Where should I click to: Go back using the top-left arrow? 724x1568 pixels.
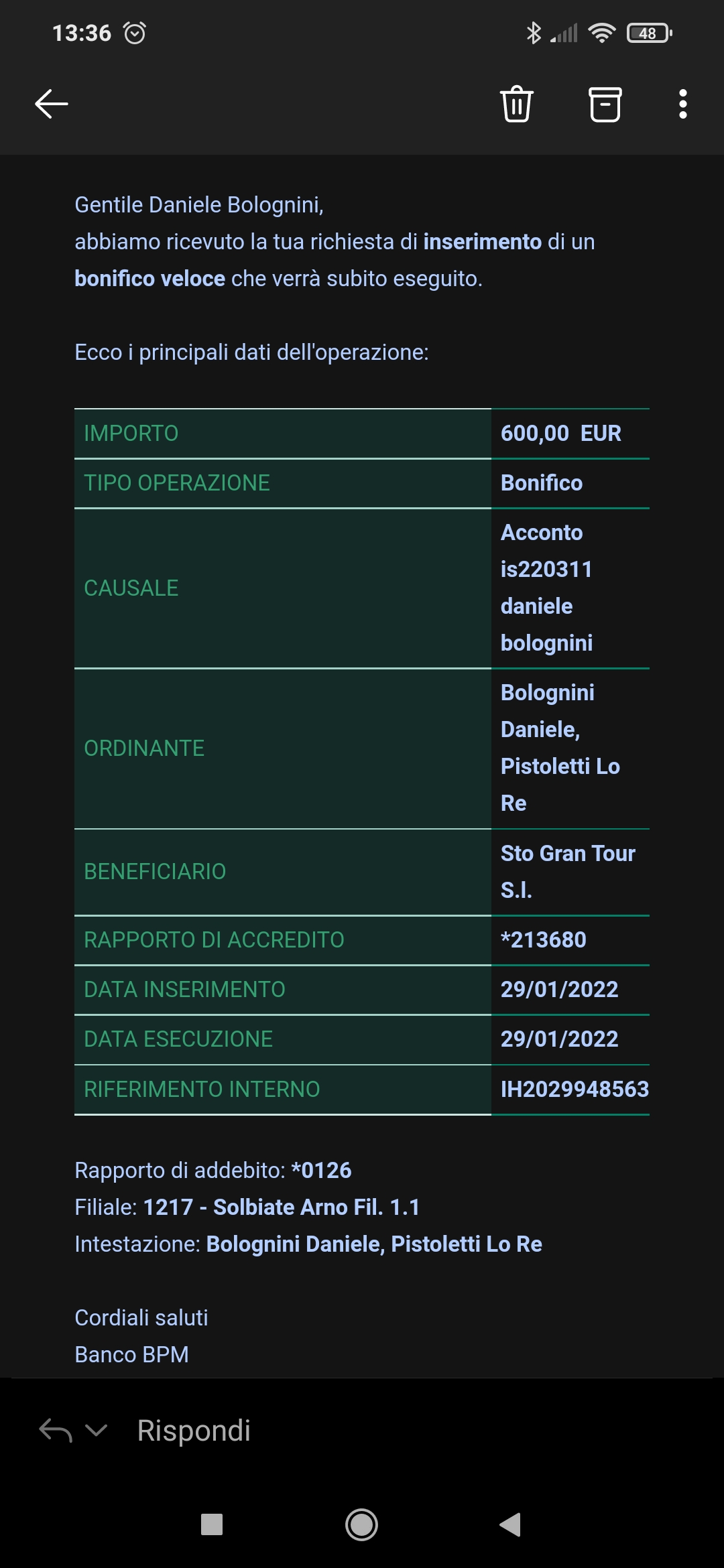52,104
